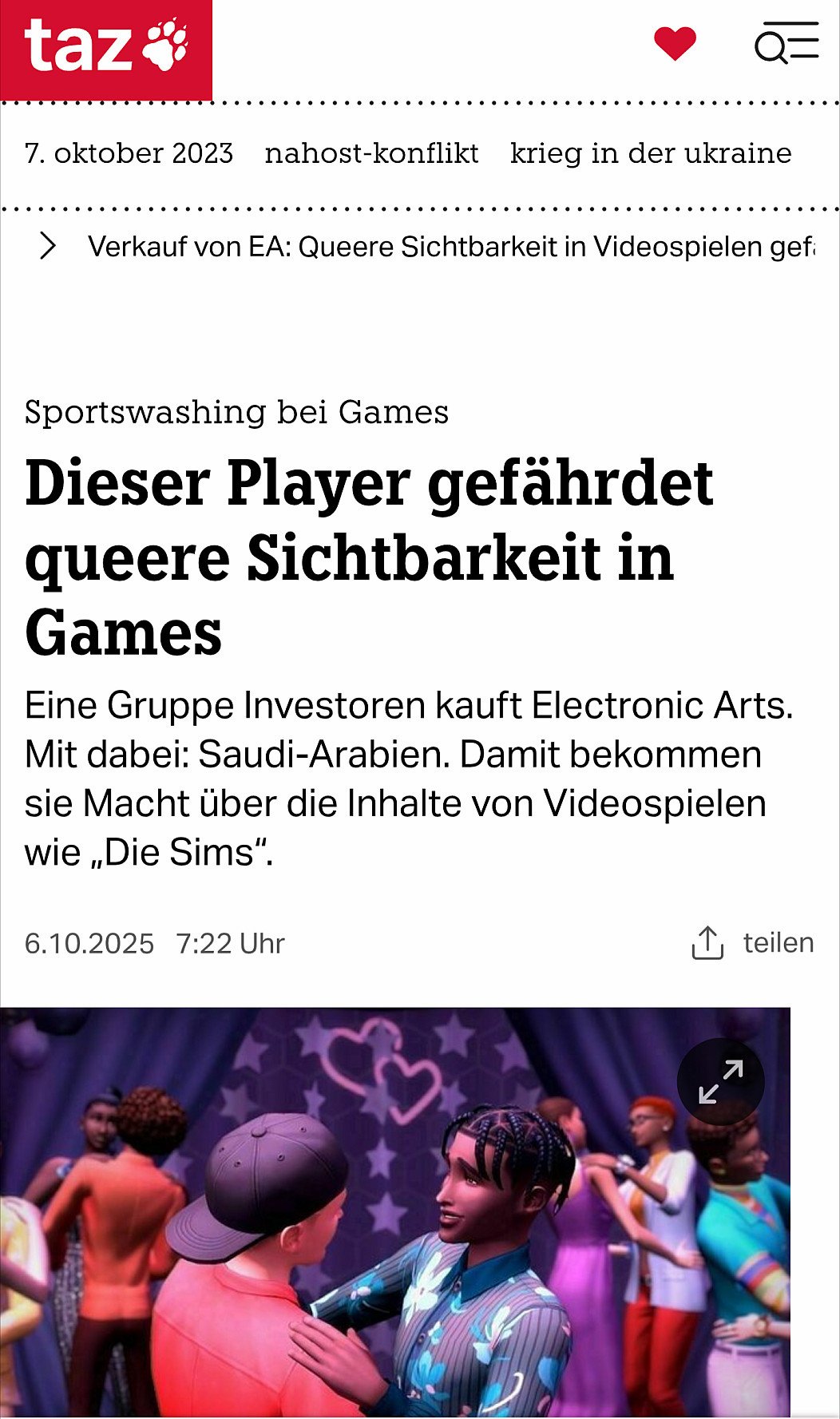The width and height of the screenshot is (840, 1419).
Task: Open the taz homepage via logo
Action: click(x=106, y=48)
